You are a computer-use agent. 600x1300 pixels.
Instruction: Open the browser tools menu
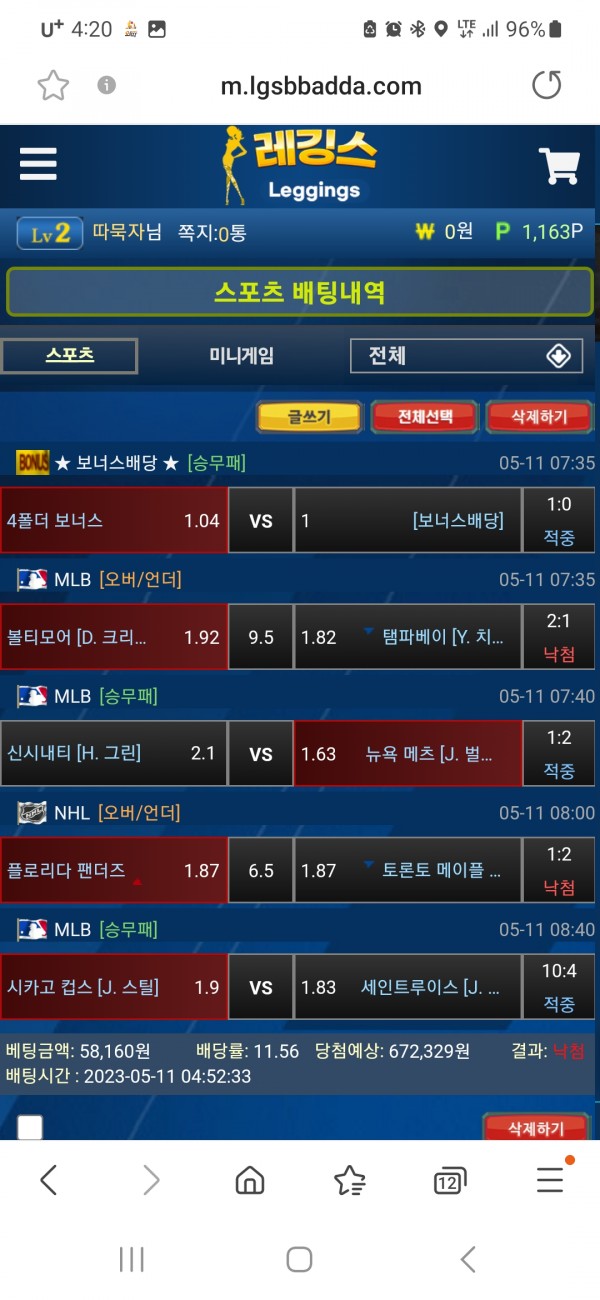[550, 1181]
